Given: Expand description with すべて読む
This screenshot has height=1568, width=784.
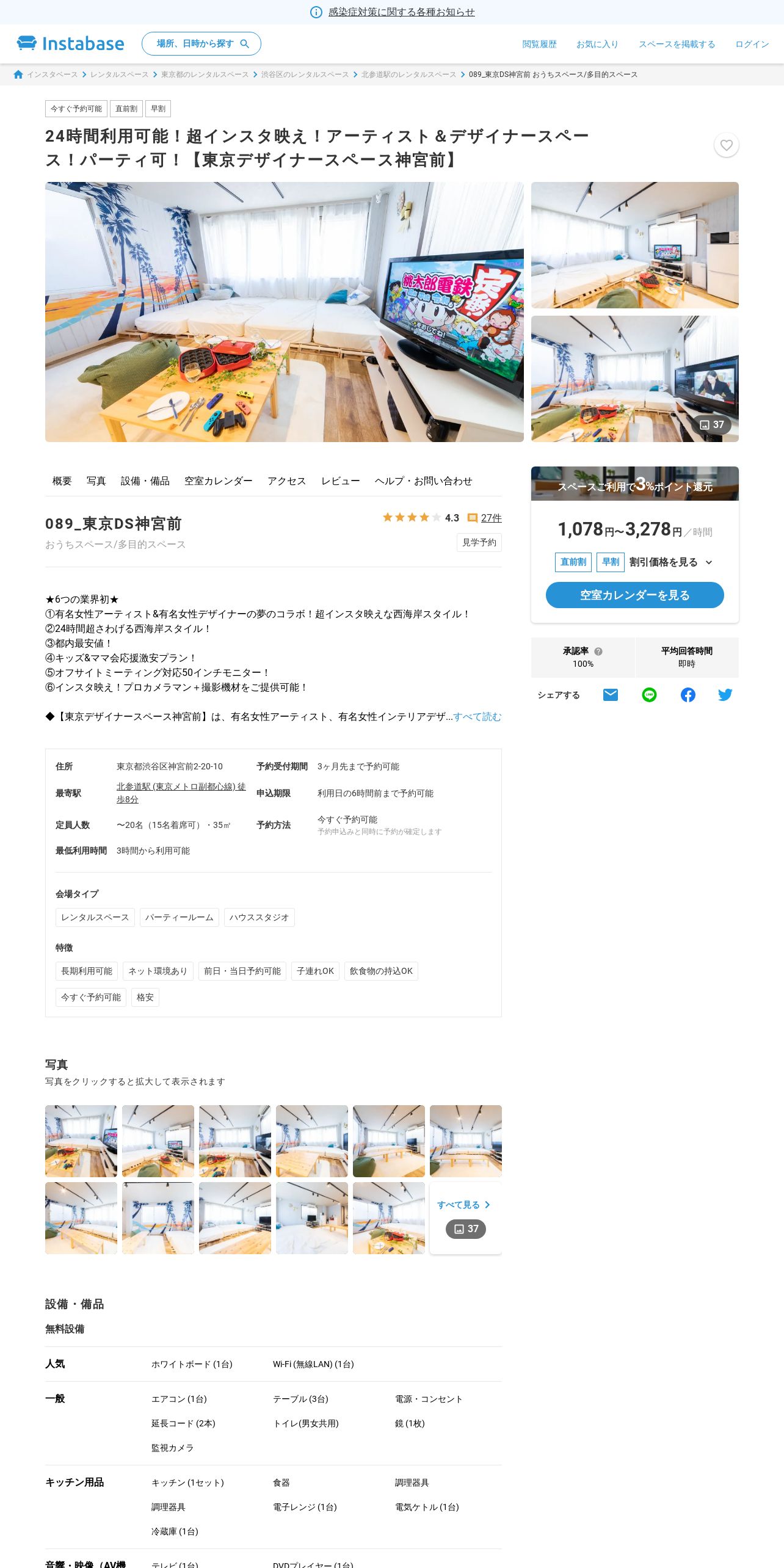Looking at the screenshot, I should coord(477,717).
